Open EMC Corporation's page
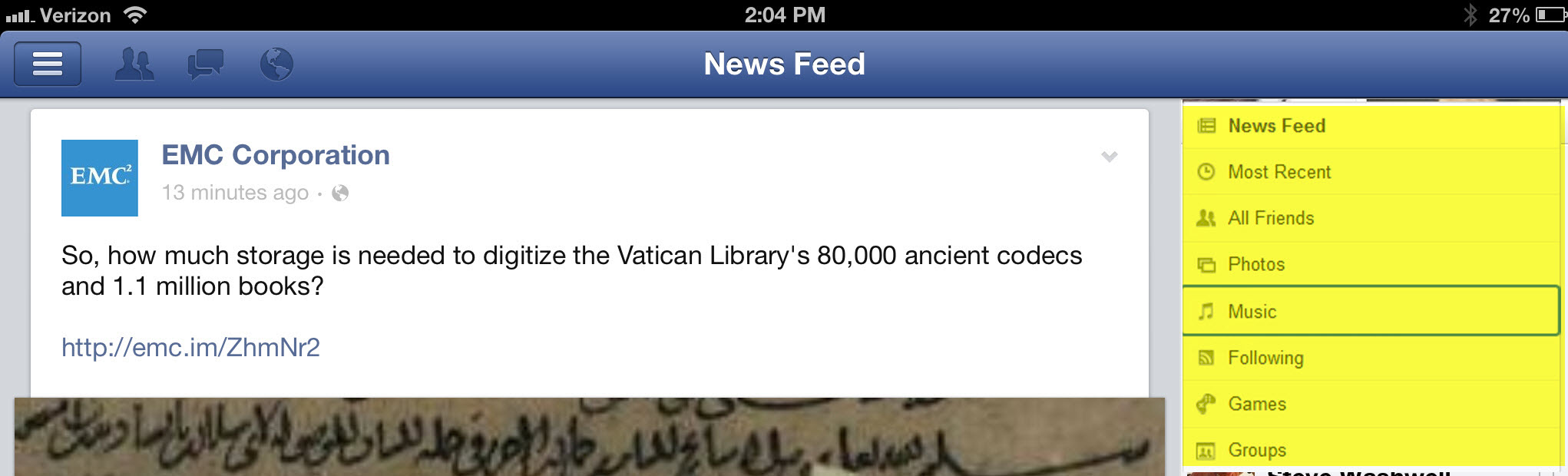Screen dimensions: 1568x476 (x=275, y=155)
